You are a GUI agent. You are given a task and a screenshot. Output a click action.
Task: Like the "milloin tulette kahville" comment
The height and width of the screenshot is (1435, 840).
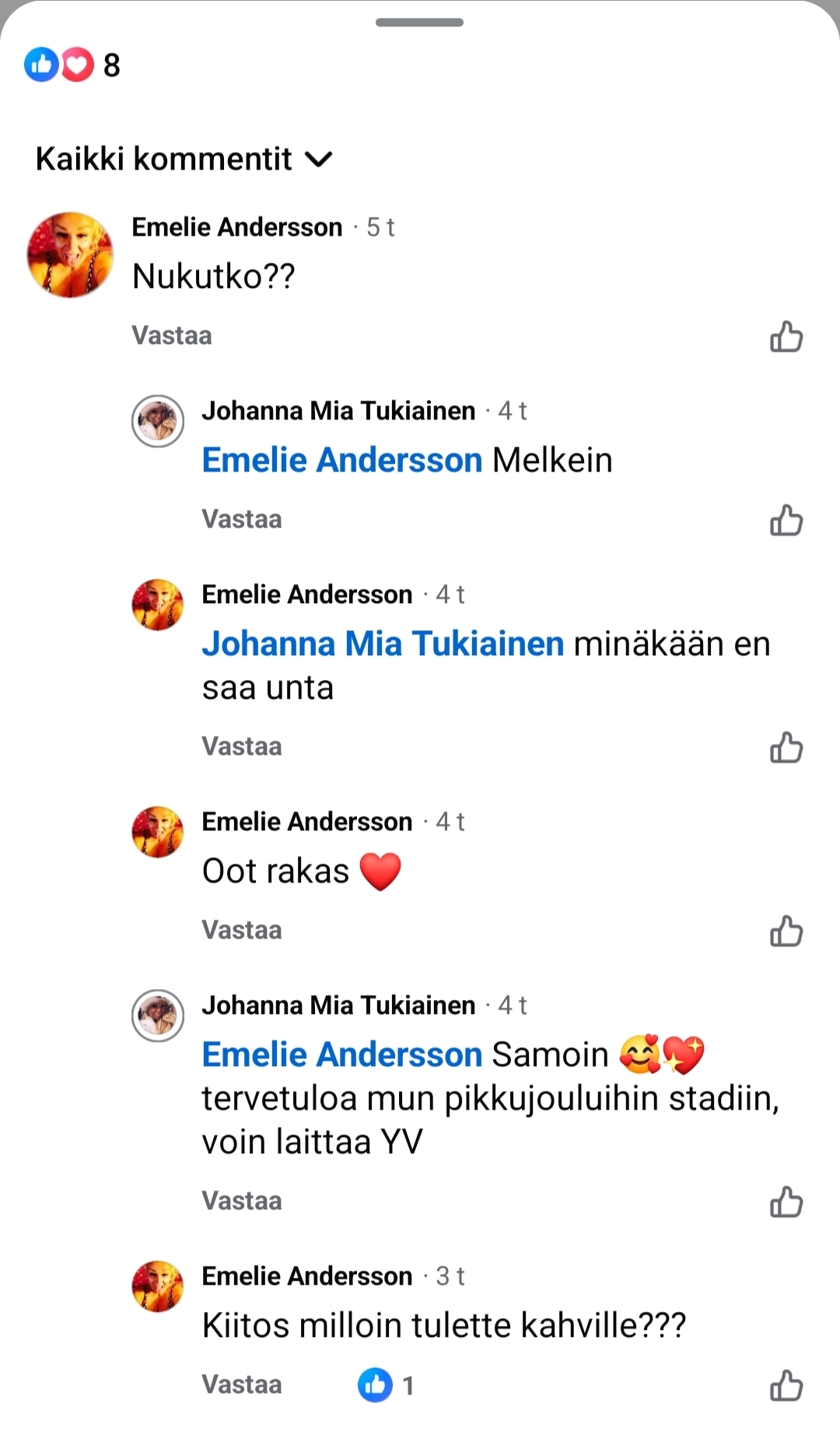tap(786, 1385)
